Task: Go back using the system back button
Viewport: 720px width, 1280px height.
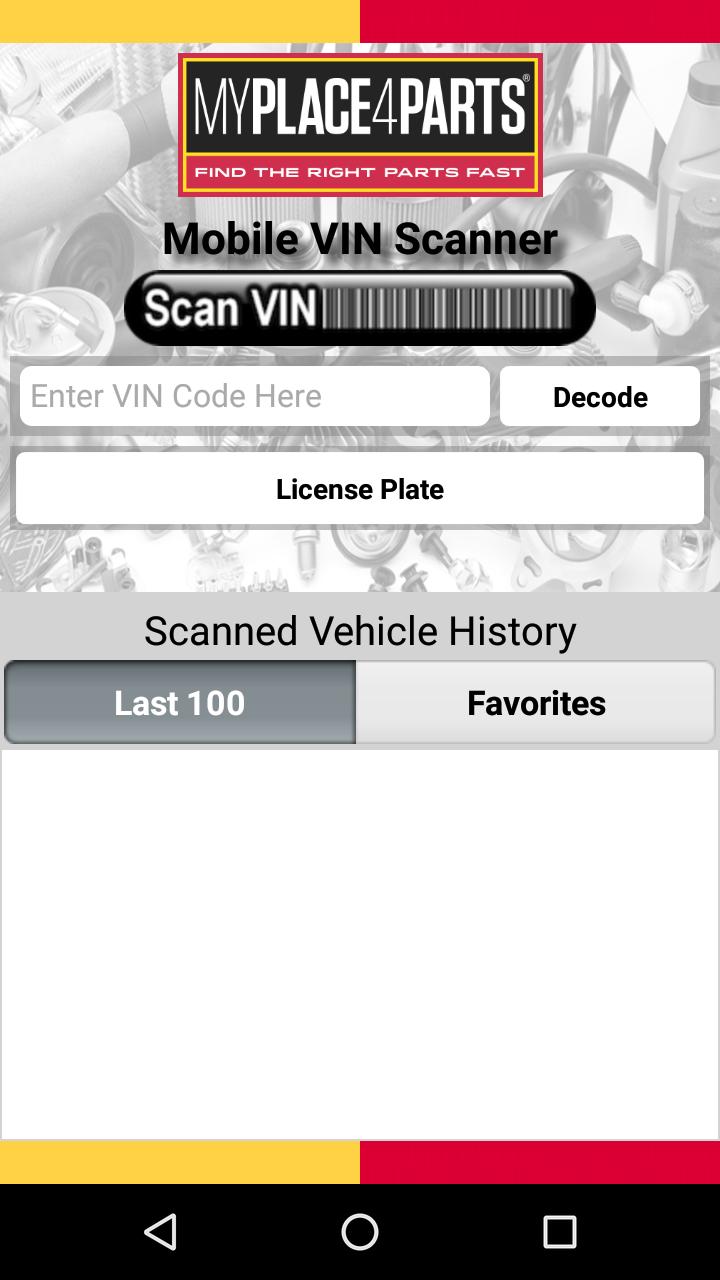Action: coord(160,1232)
